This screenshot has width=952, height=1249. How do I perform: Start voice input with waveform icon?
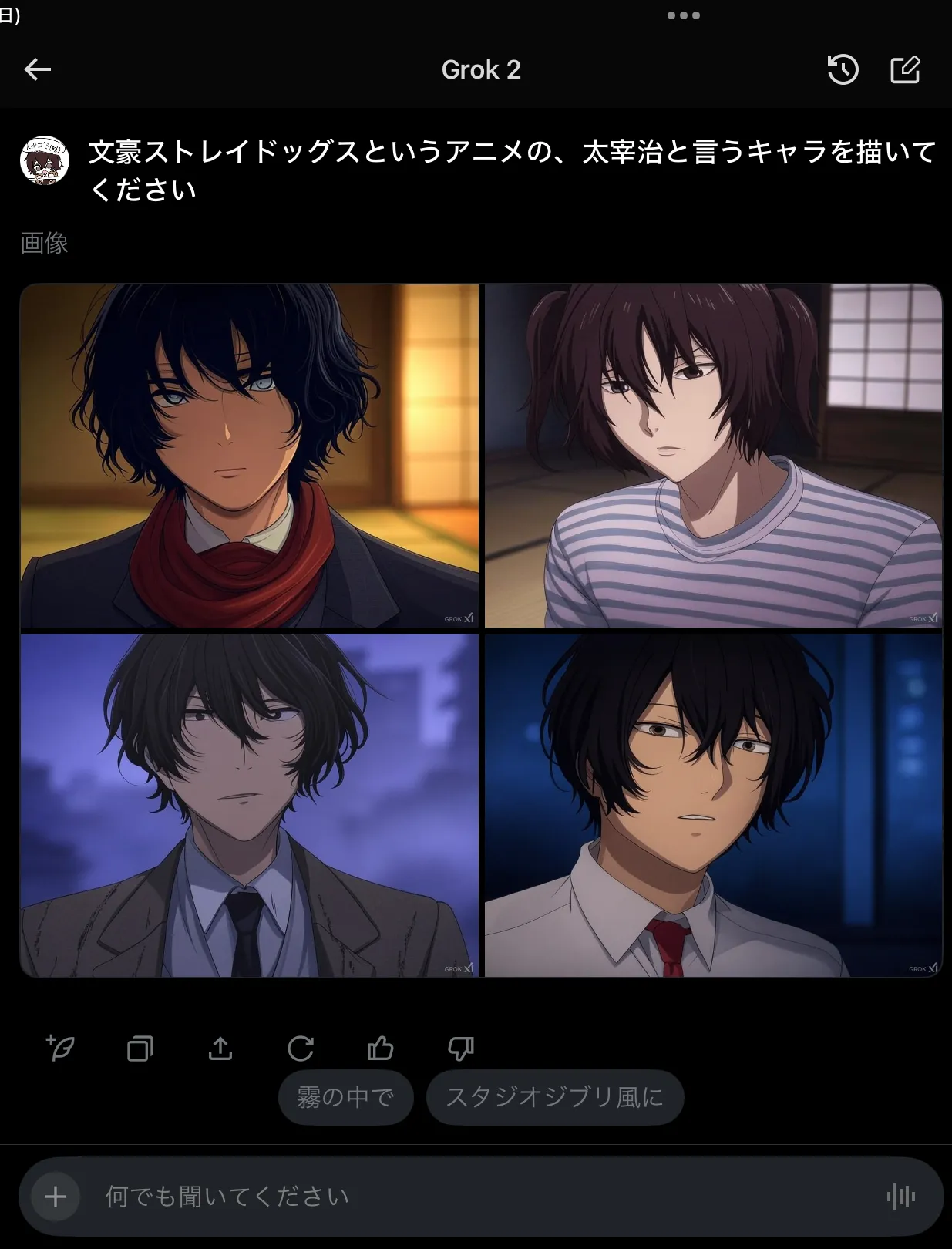coord(900,1197)
